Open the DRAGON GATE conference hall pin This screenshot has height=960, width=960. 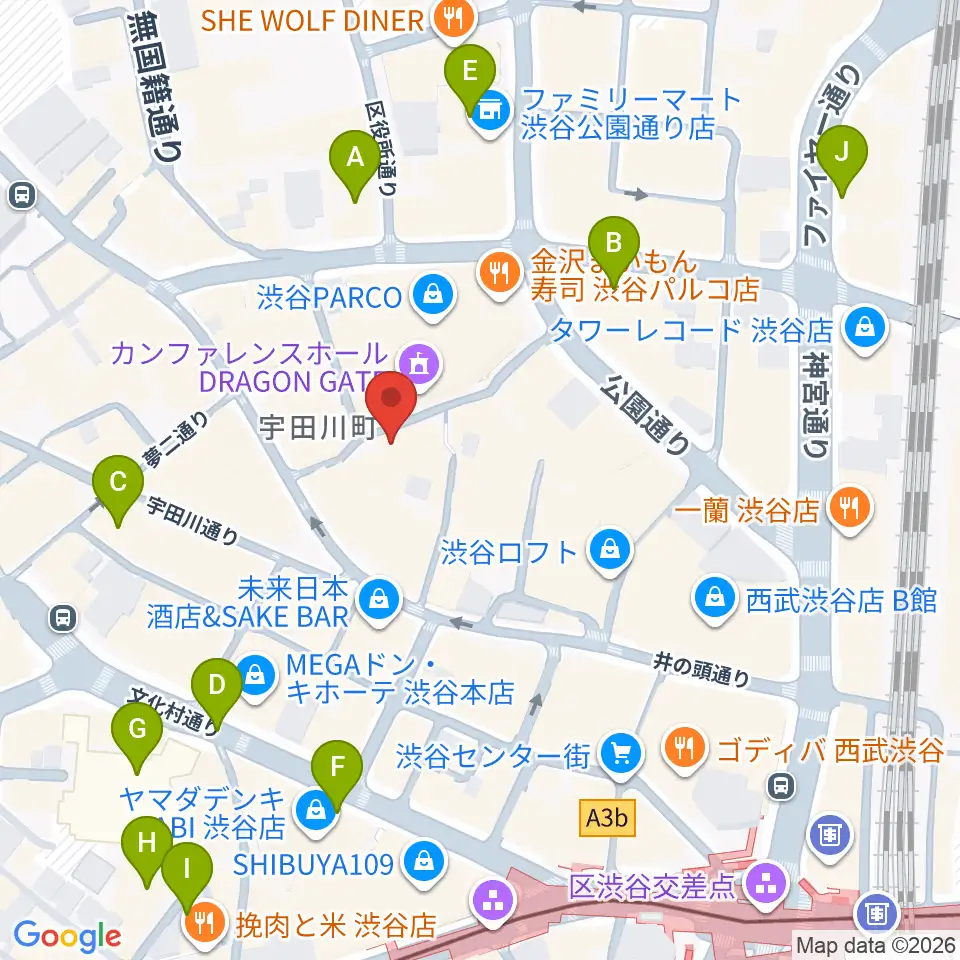coord(419,366)
